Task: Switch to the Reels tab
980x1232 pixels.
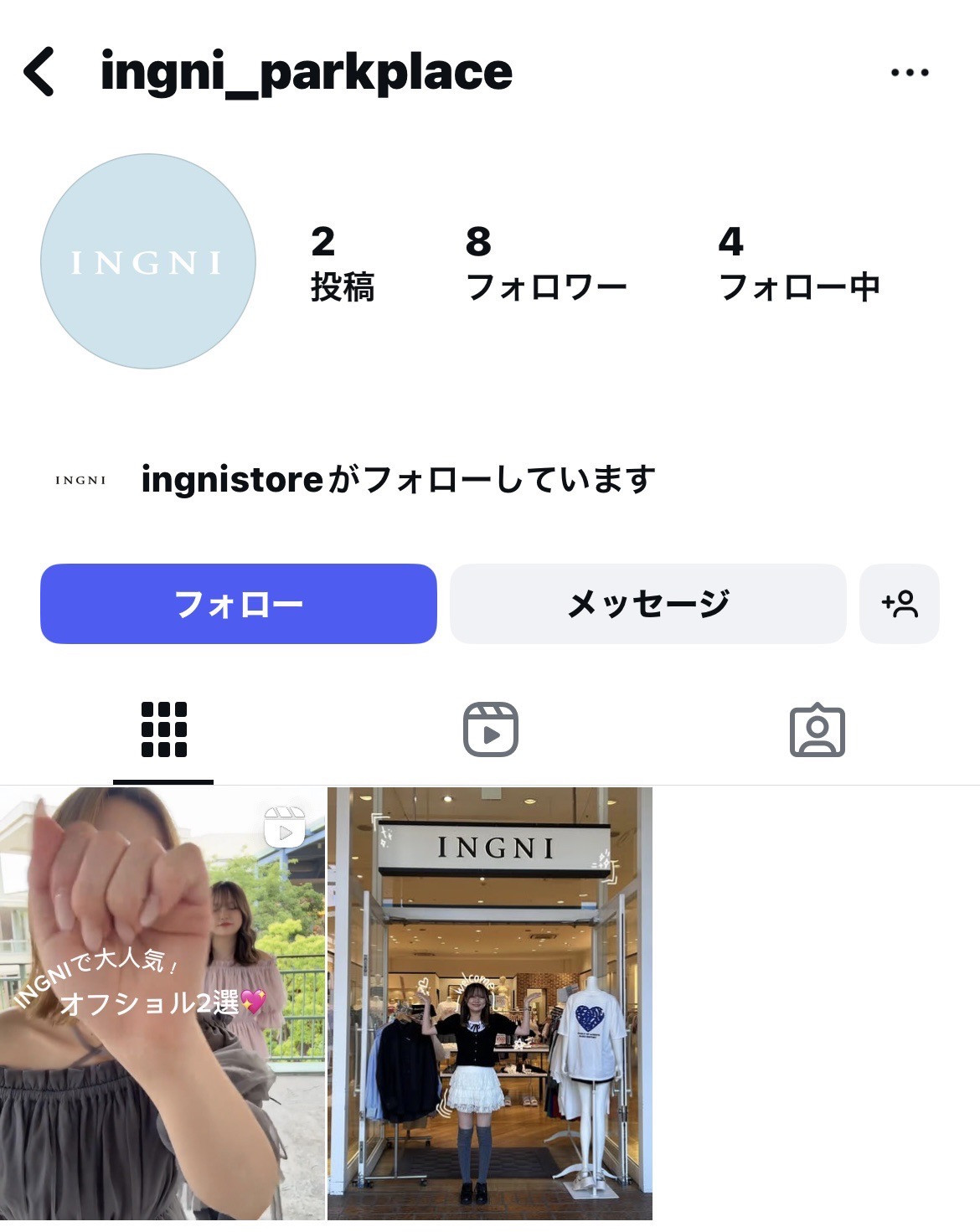Action: coord(490,729)
